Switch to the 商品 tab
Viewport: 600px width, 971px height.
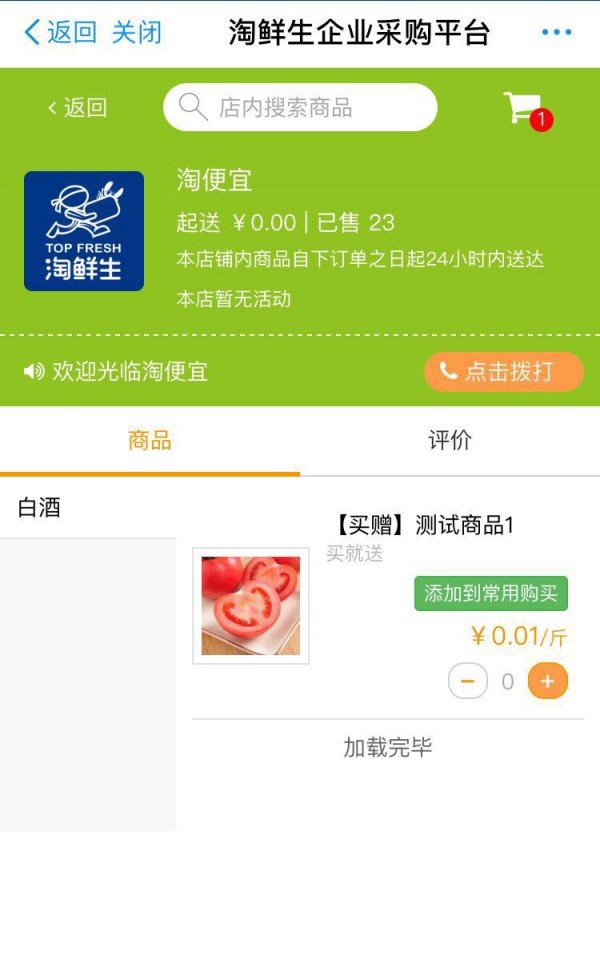tap(150, 441)
